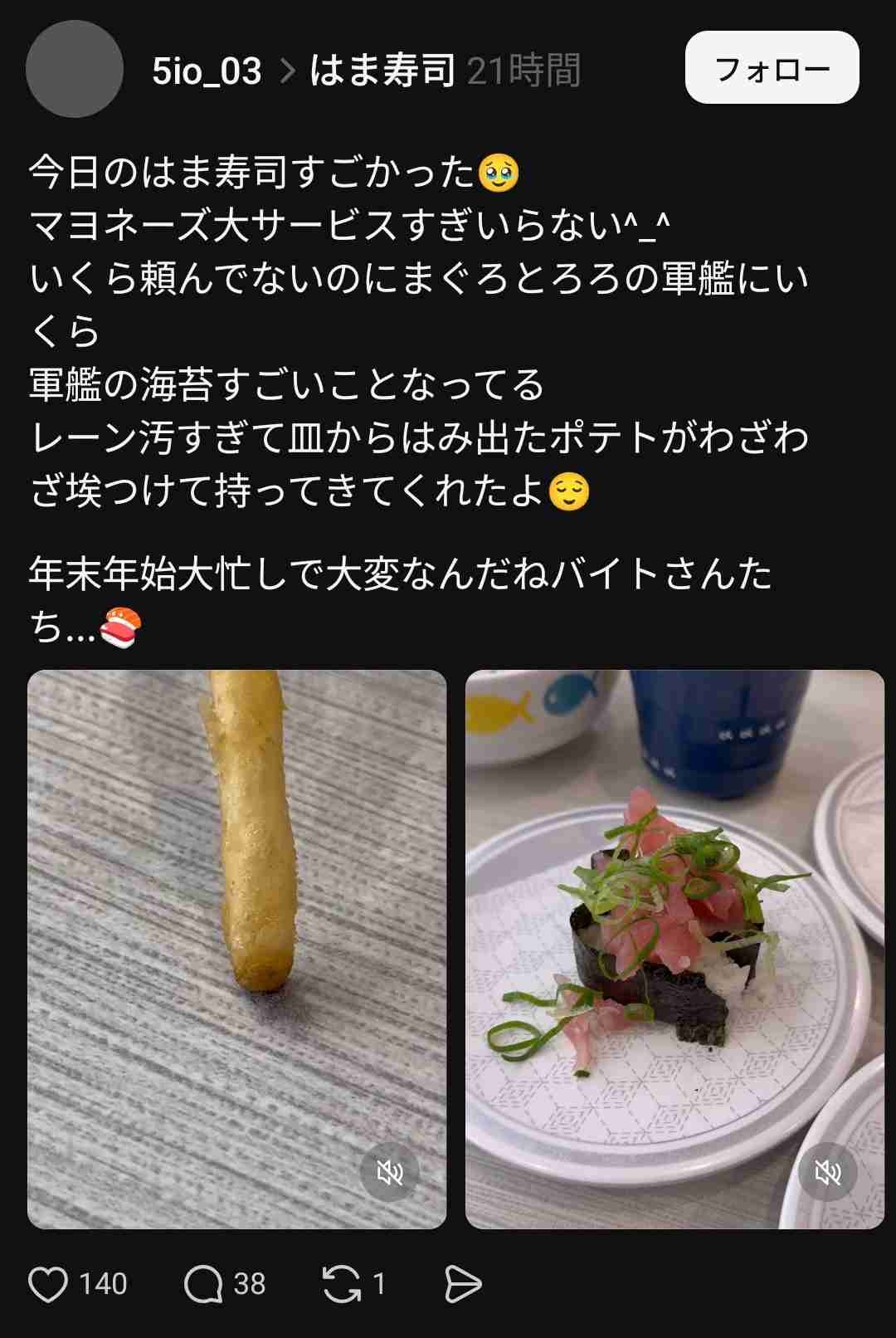Open the french fry video
This screenshot has height=1338, width=896.
[236, 913]
